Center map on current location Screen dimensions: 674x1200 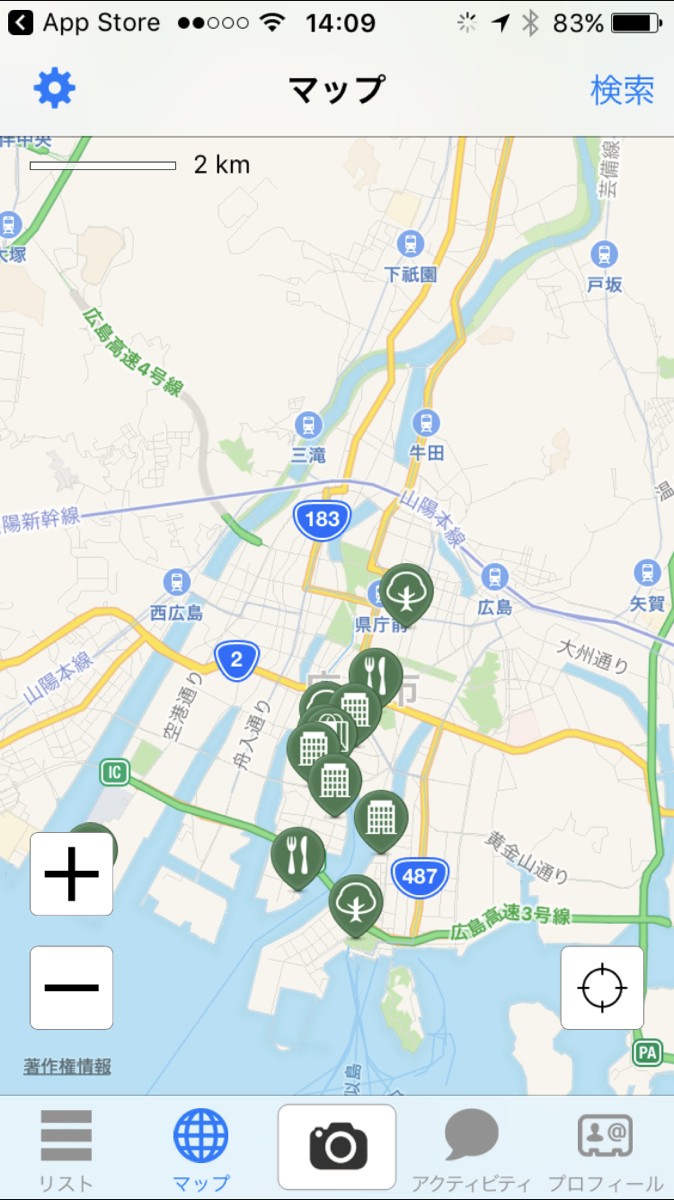[x=602, y=987]
